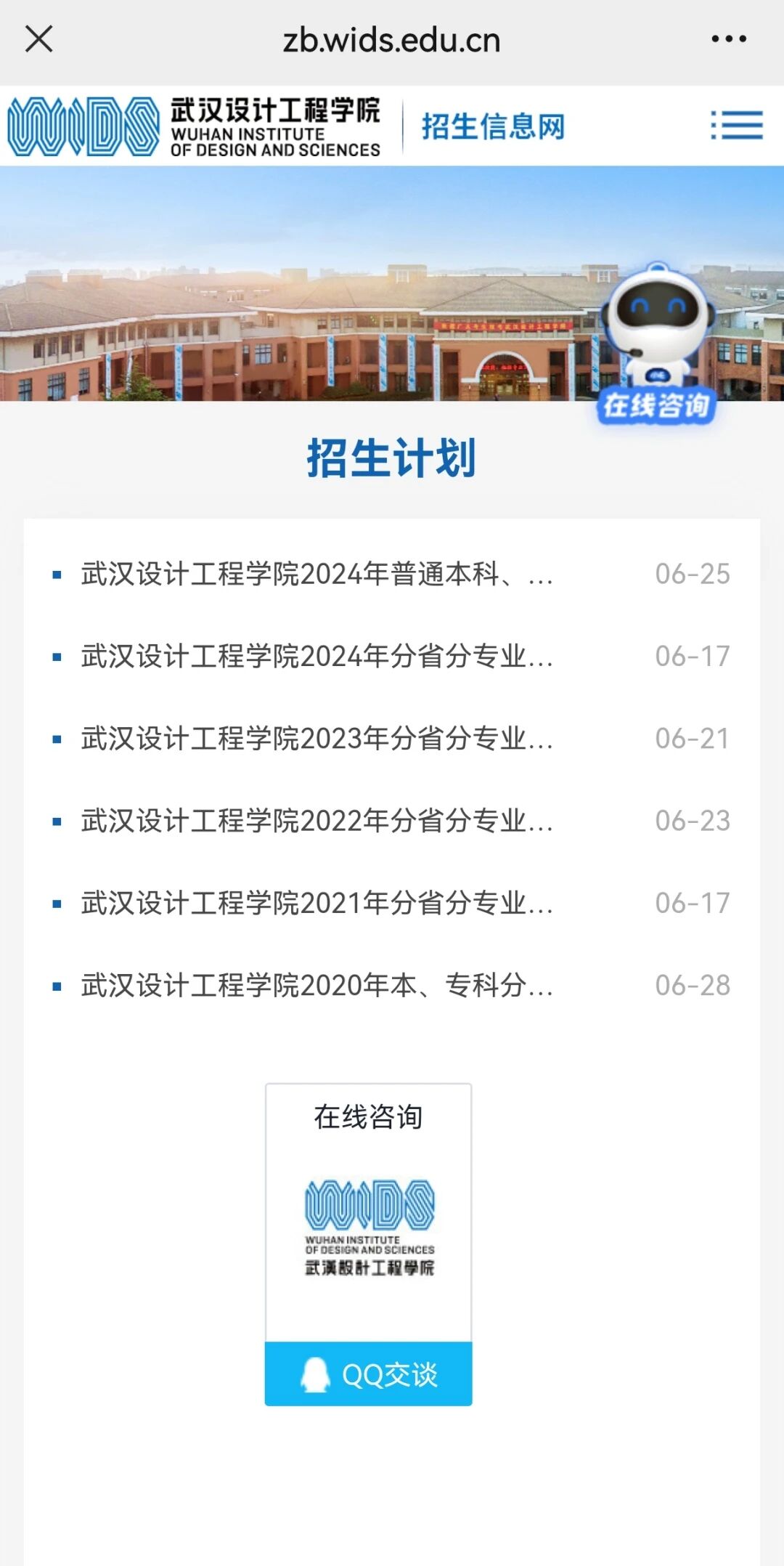Screen dimensions: 784x1566
Task: Open the site navigation hamburger menu
Action: click(x=736, y=126)
